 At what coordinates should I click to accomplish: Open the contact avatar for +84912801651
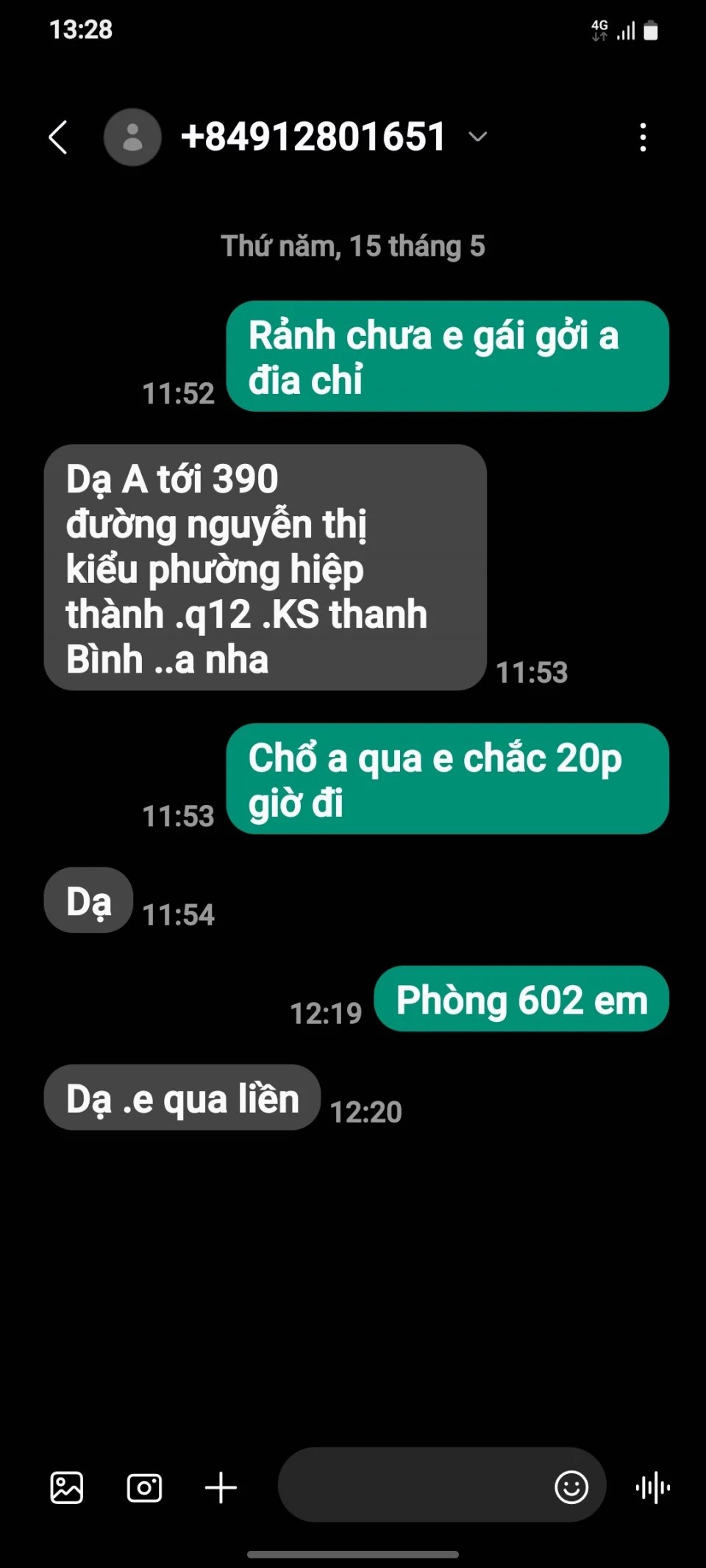(x=132, y=137)
